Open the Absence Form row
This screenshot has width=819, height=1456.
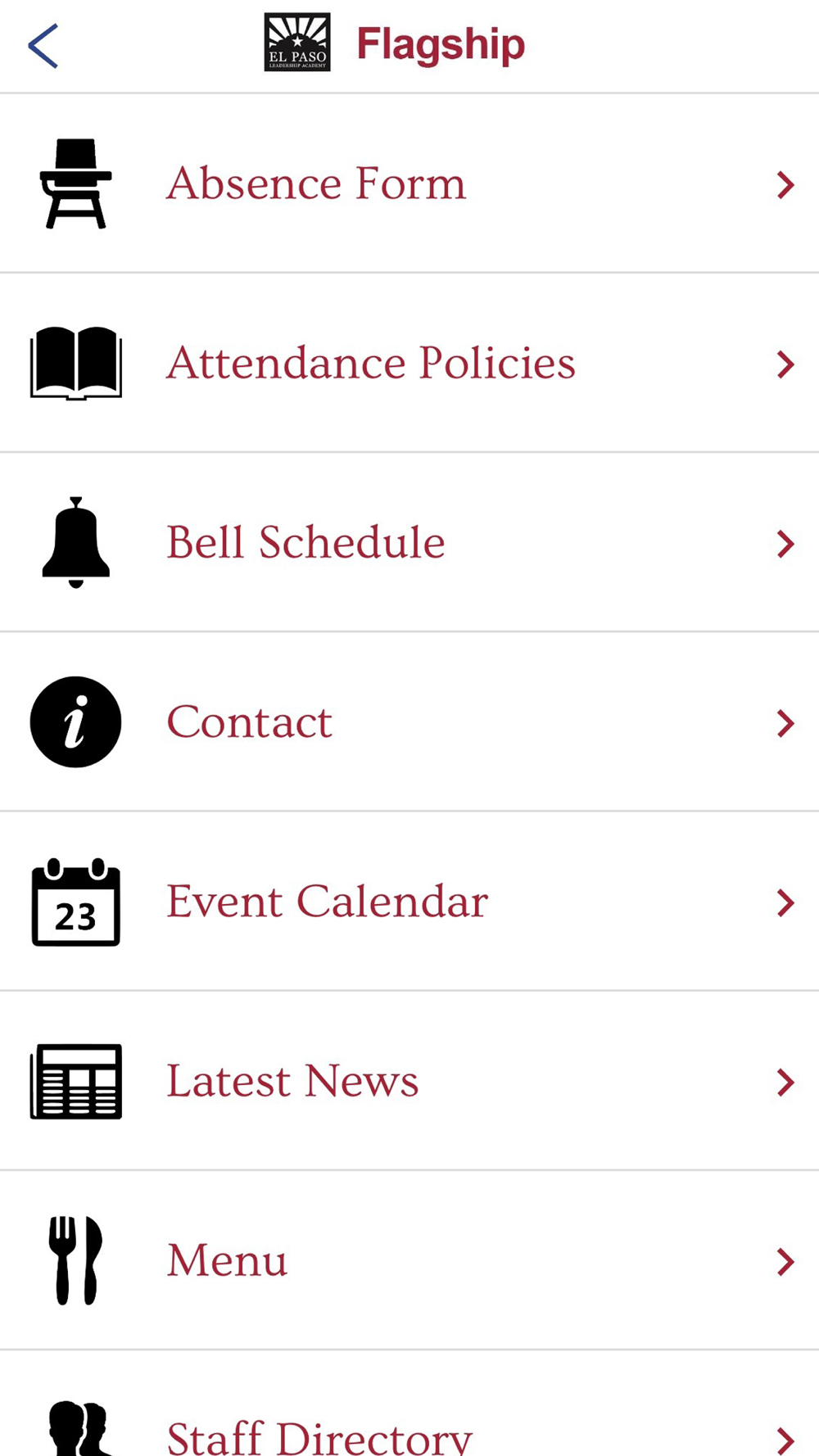[409, 183]
